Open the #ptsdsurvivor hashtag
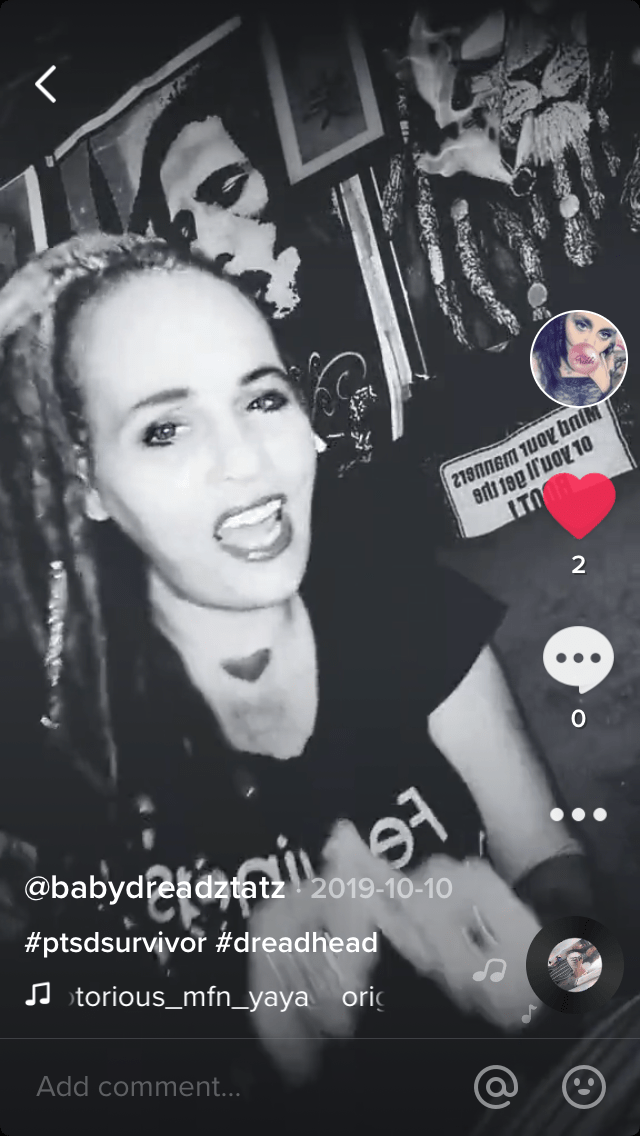Viewport: 640px width, 1136px height. [115, 942]
